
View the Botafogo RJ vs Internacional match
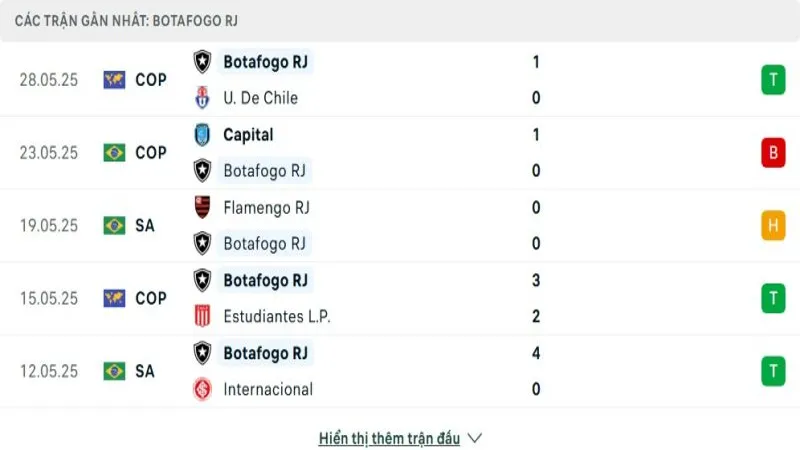pyautogui.click(x=400, y=371)
